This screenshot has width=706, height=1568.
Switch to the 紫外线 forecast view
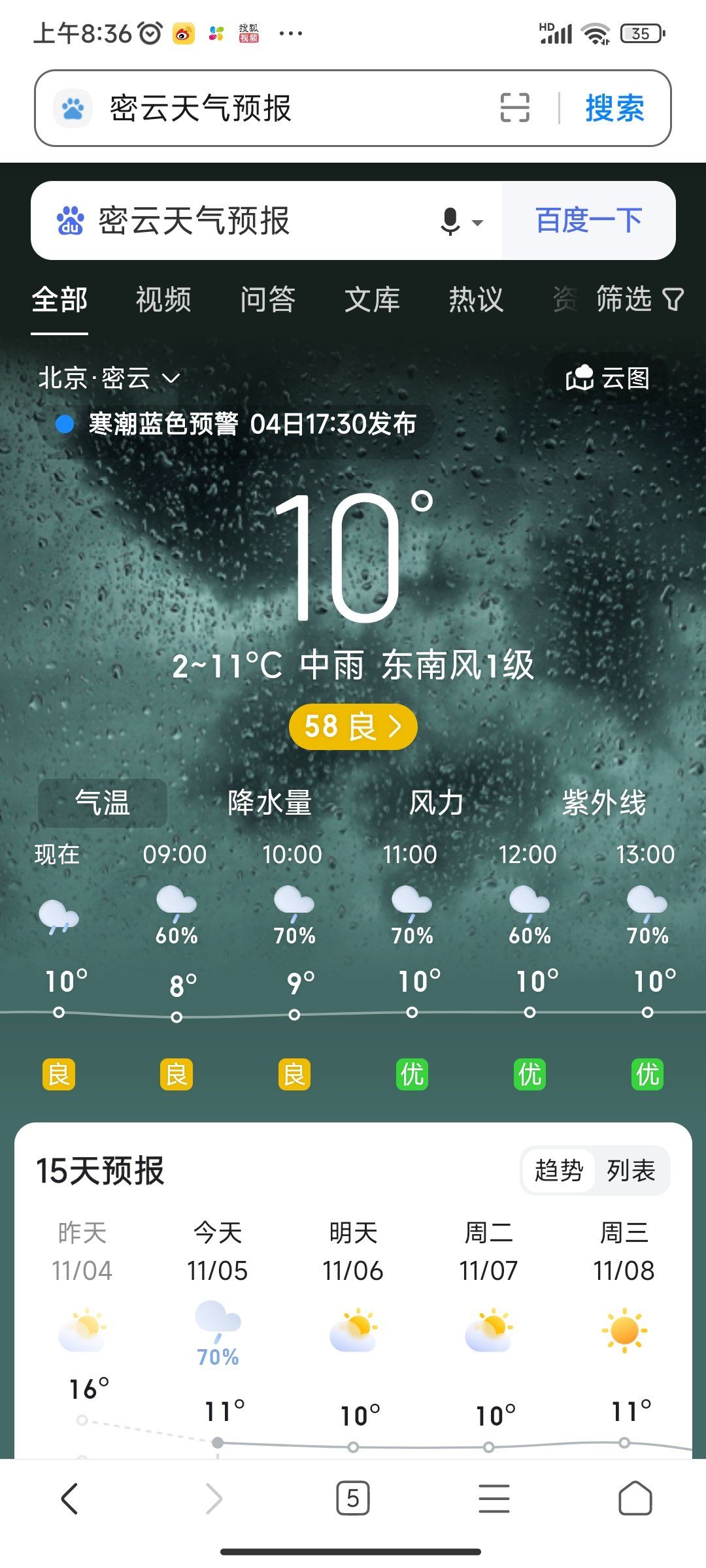603,804
